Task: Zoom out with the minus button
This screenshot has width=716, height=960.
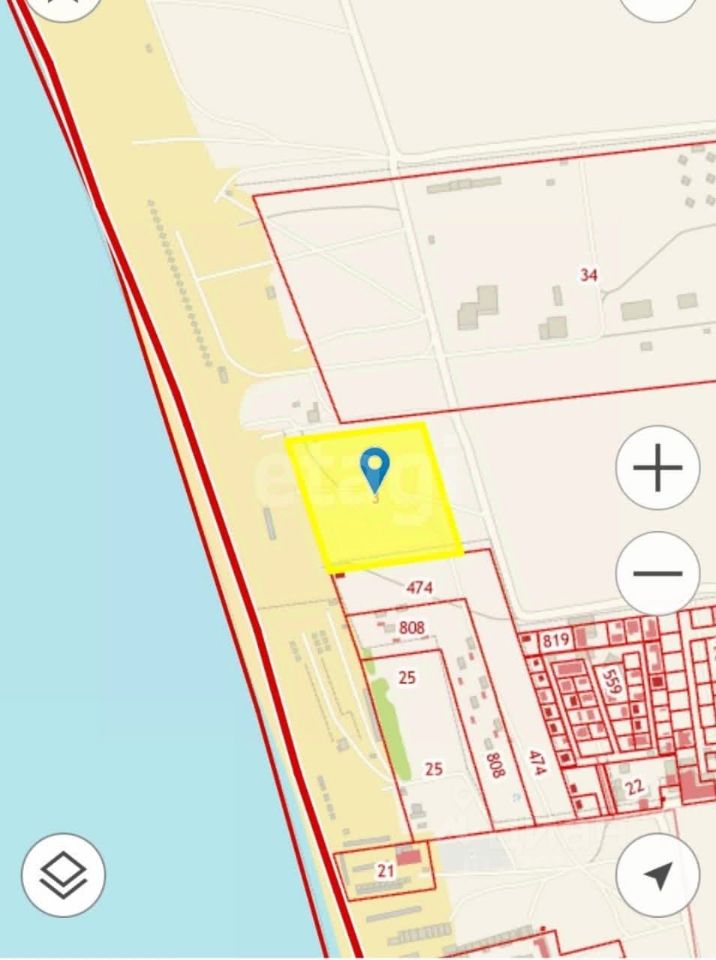Action: 657,574
